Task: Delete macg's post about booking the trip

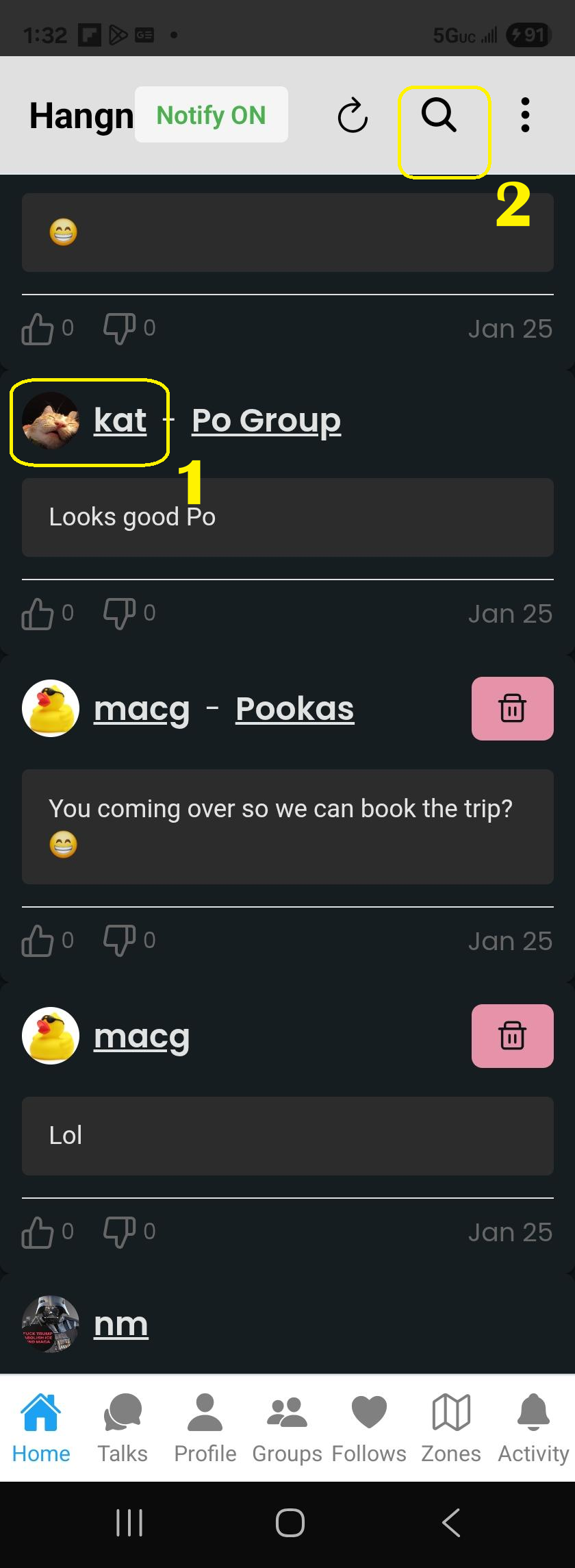Action: pos(512,708)
